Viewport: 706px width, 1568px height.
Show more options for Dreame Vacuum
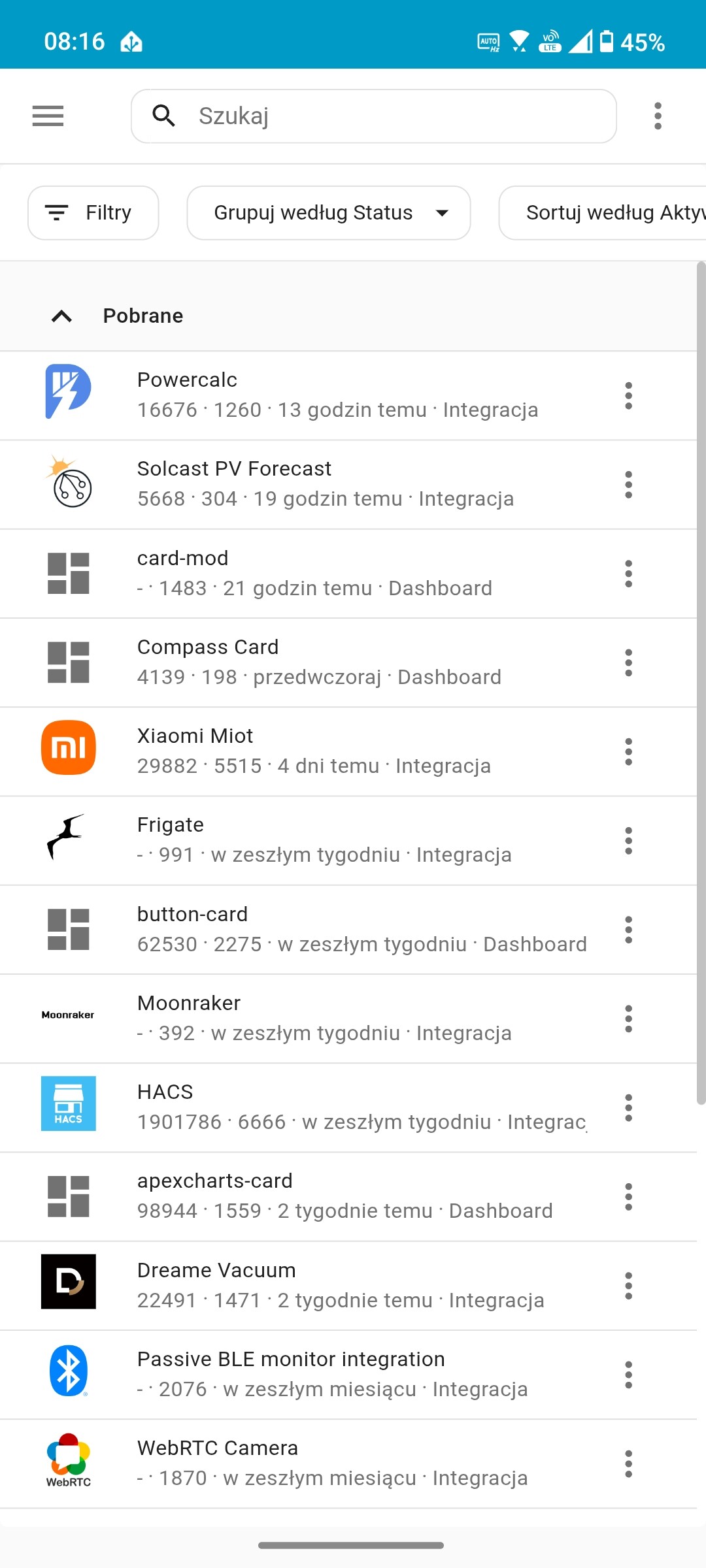628,1286
